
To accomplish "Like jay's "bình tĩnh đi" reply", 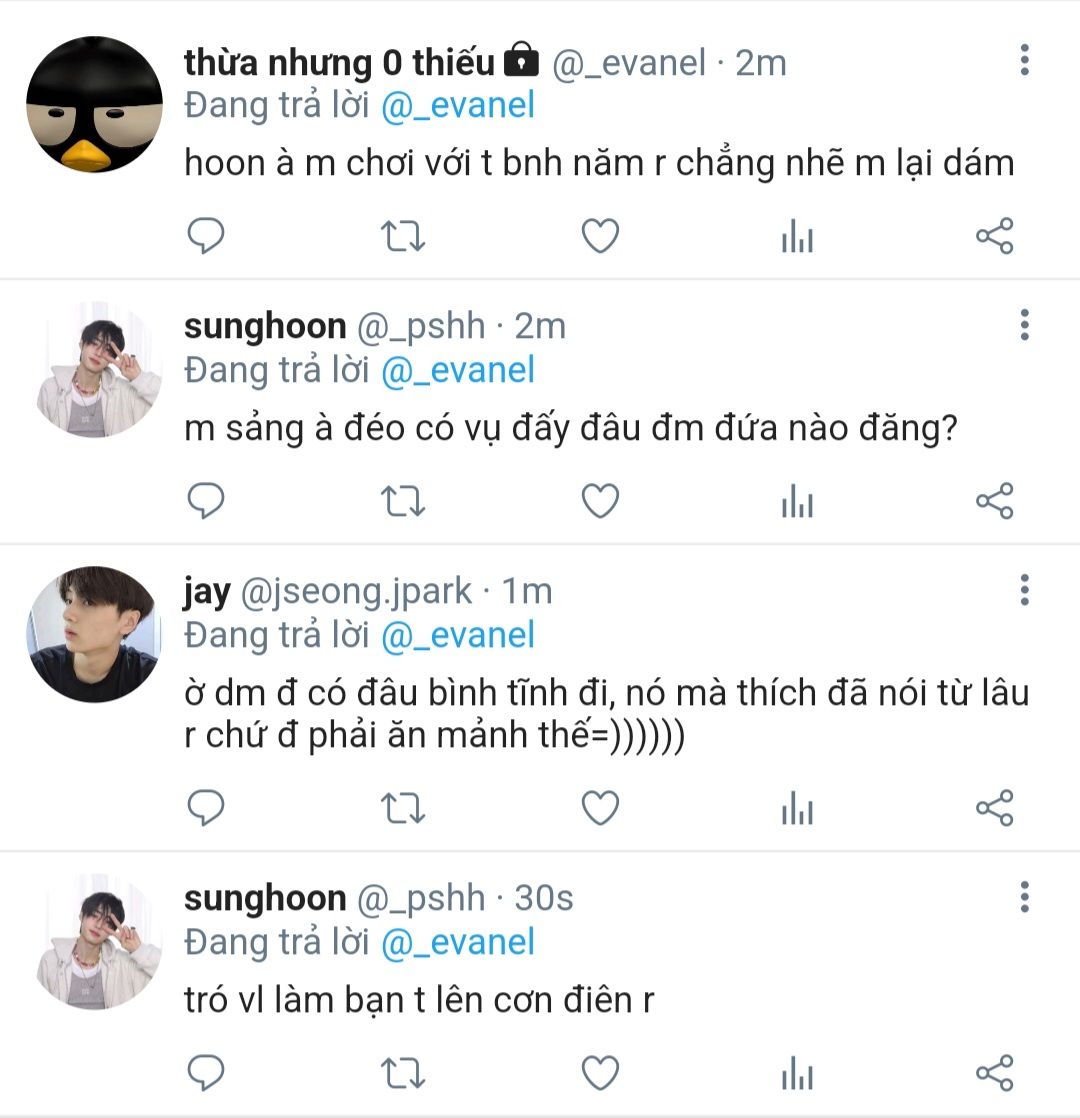I will tap(600, 808).
